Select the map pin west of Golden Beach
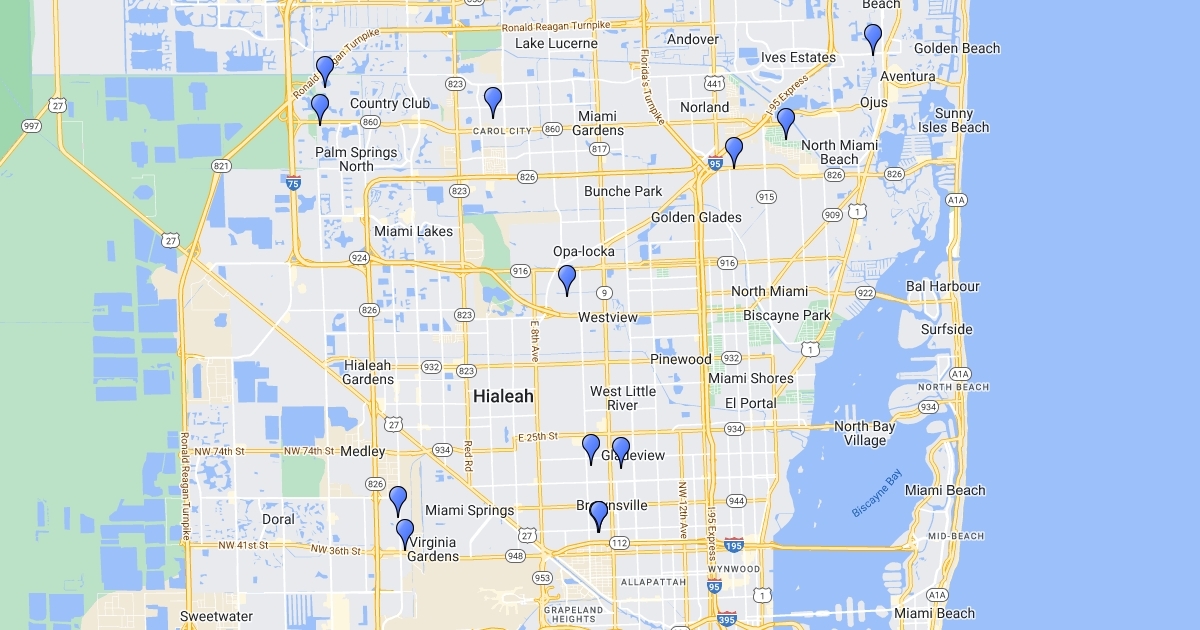Viewport: 1200px width, 630px height. pos(873,38)
